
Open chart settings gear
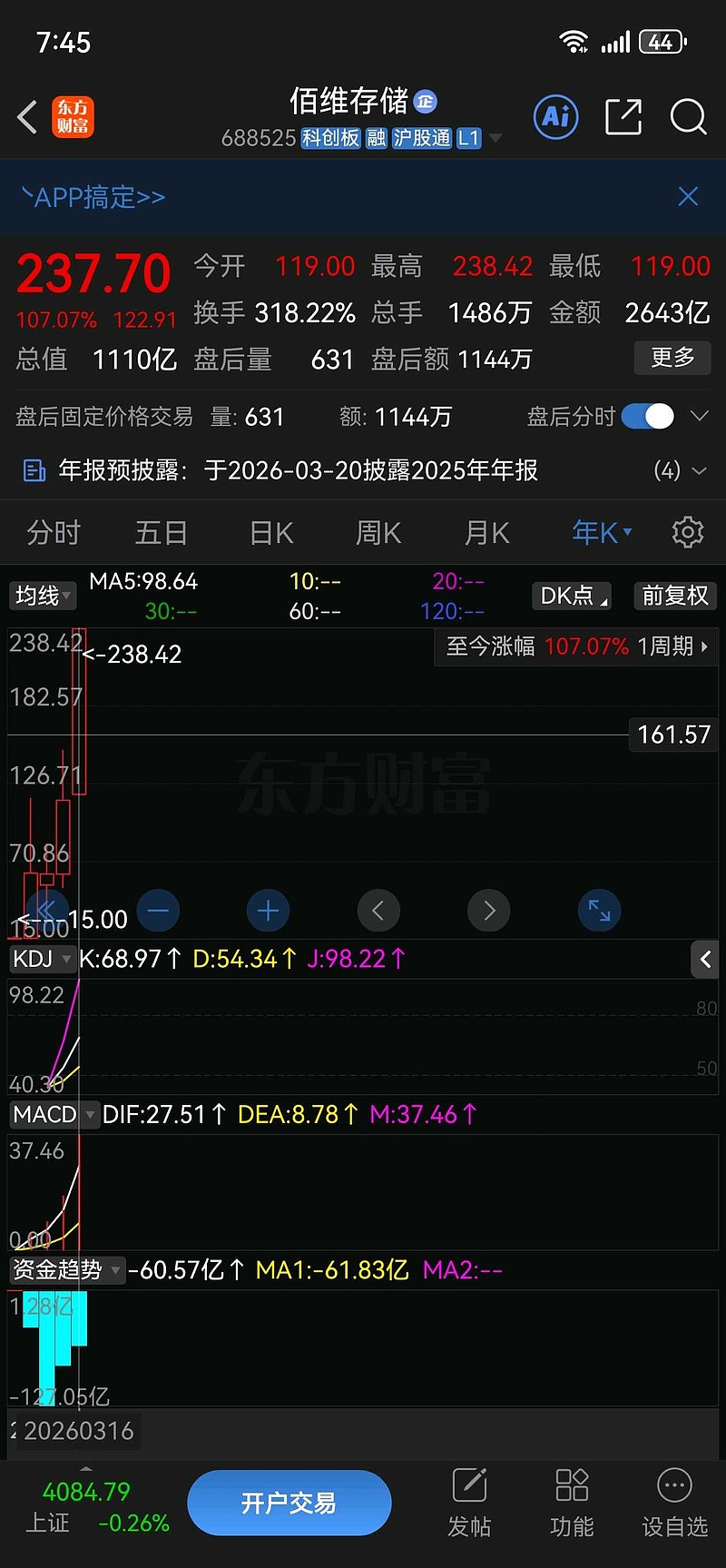687,533
